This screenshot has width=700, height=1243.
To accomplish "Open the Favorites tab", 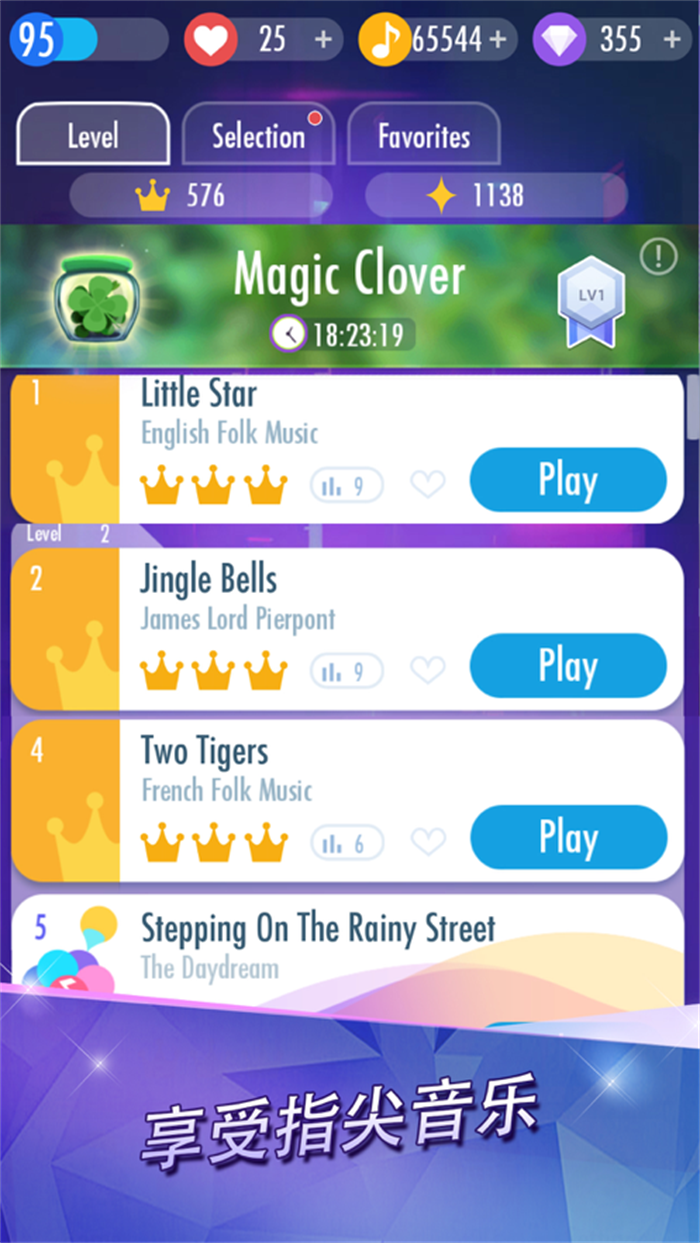I will click(424, 135).
